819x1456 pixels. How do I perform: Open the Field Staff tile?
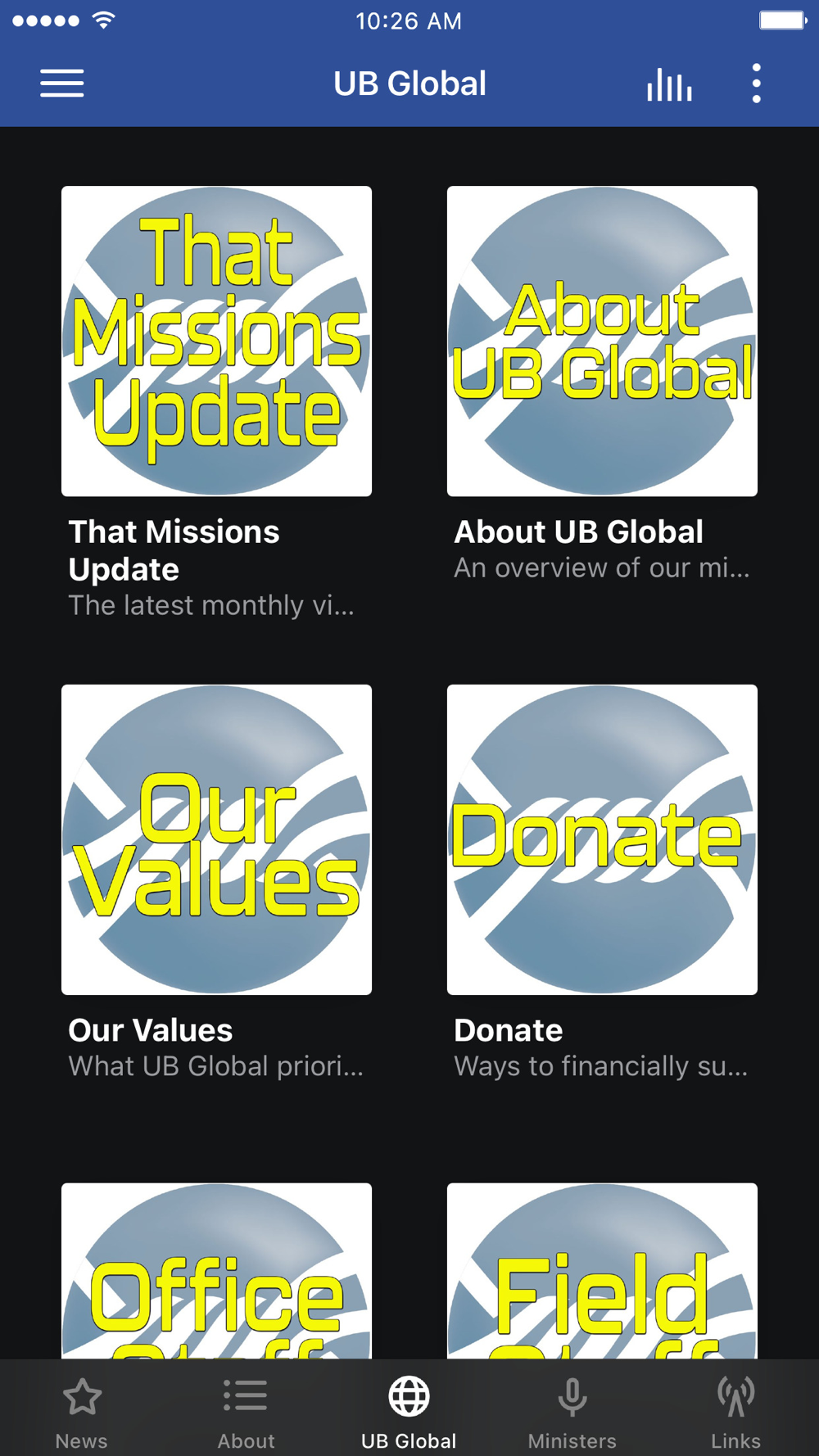(602, 1271)
